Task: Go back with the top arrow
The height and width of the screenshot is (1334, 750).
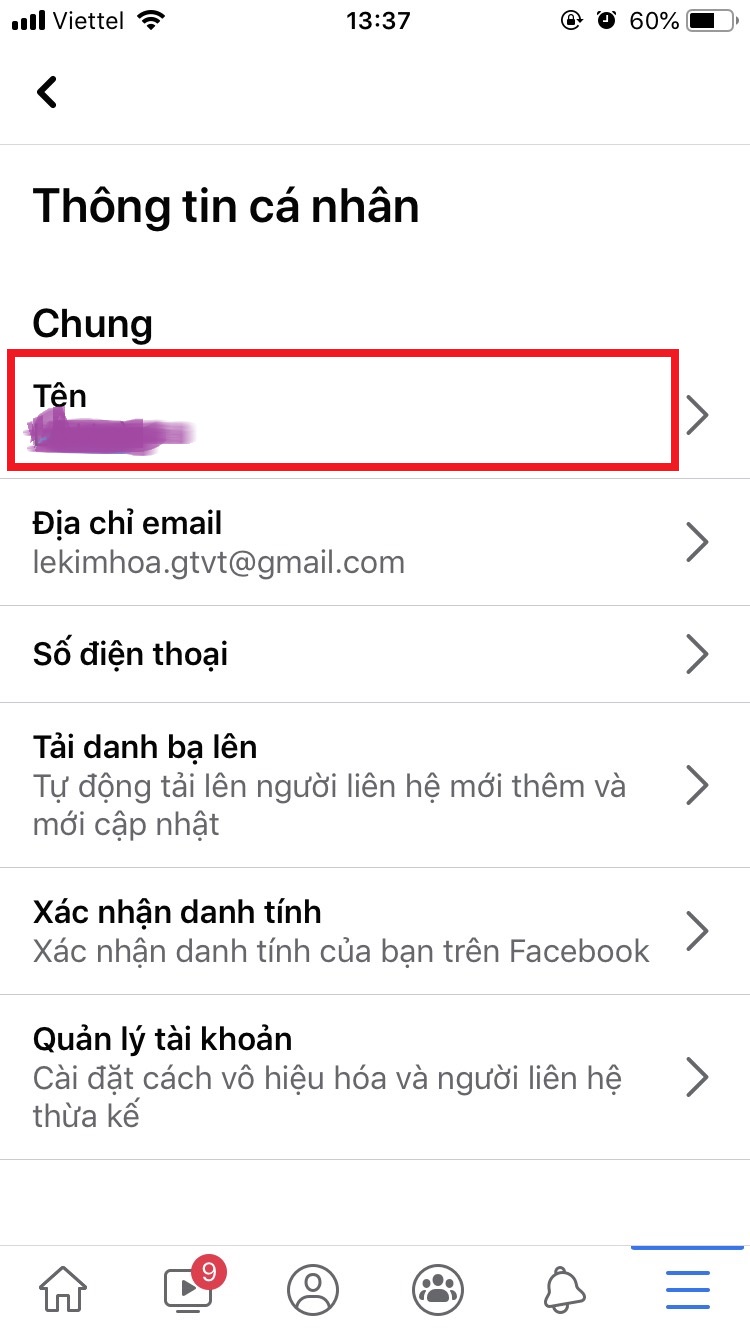Action: pos(47,92)
